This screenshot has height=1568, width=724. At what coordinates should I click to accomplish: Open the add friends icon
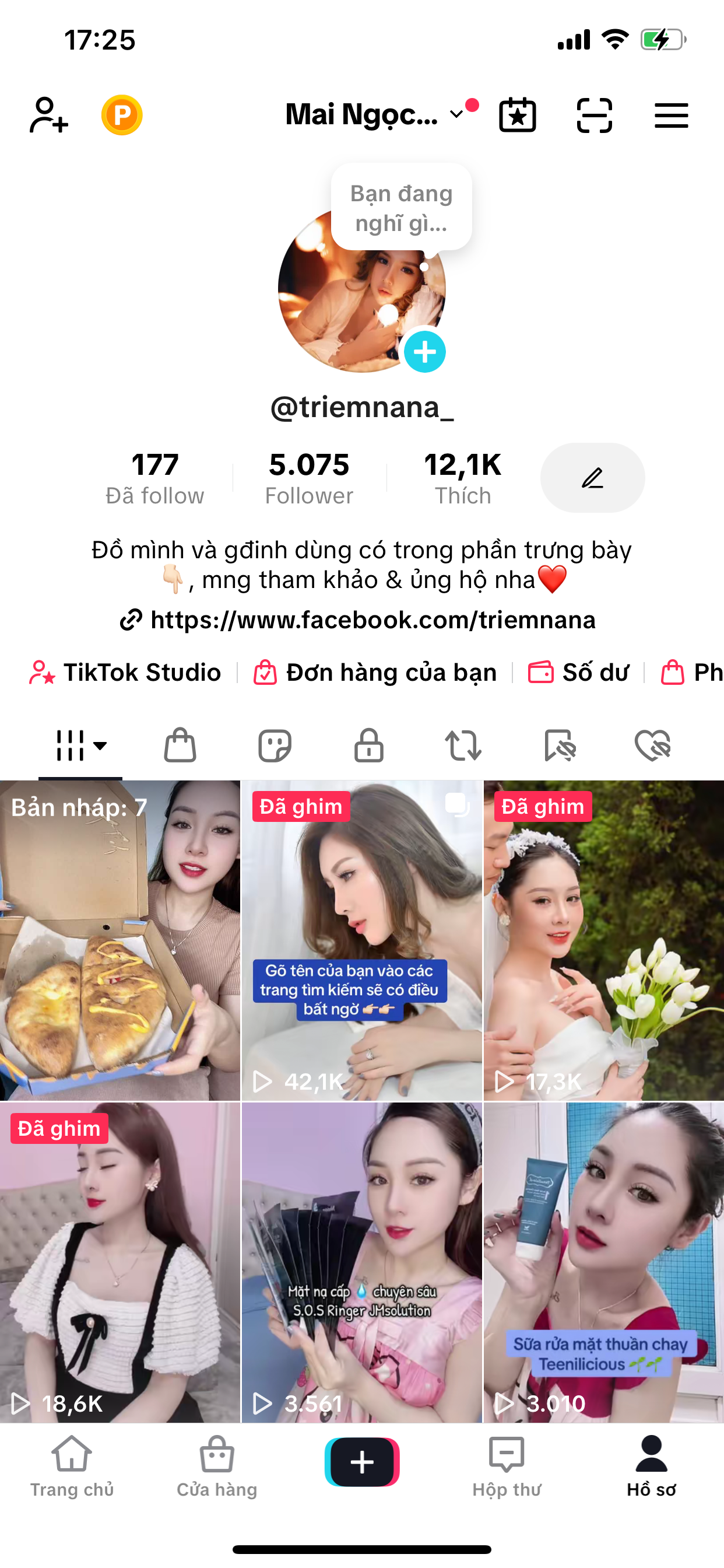click(x=48, y=115)
